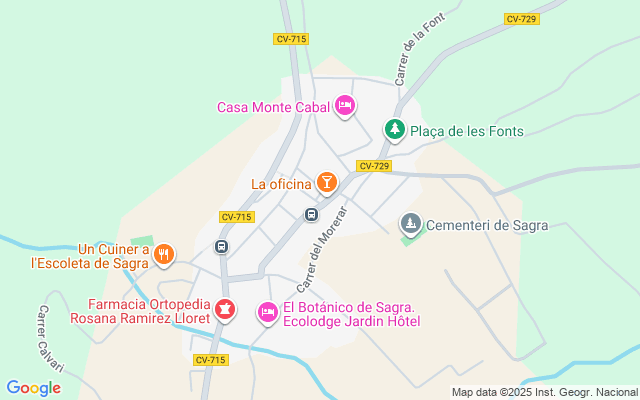Screen dimensions: 640x400
Task: Select the bus stop icon under the CV-715 label
Action: click(222, 247)
